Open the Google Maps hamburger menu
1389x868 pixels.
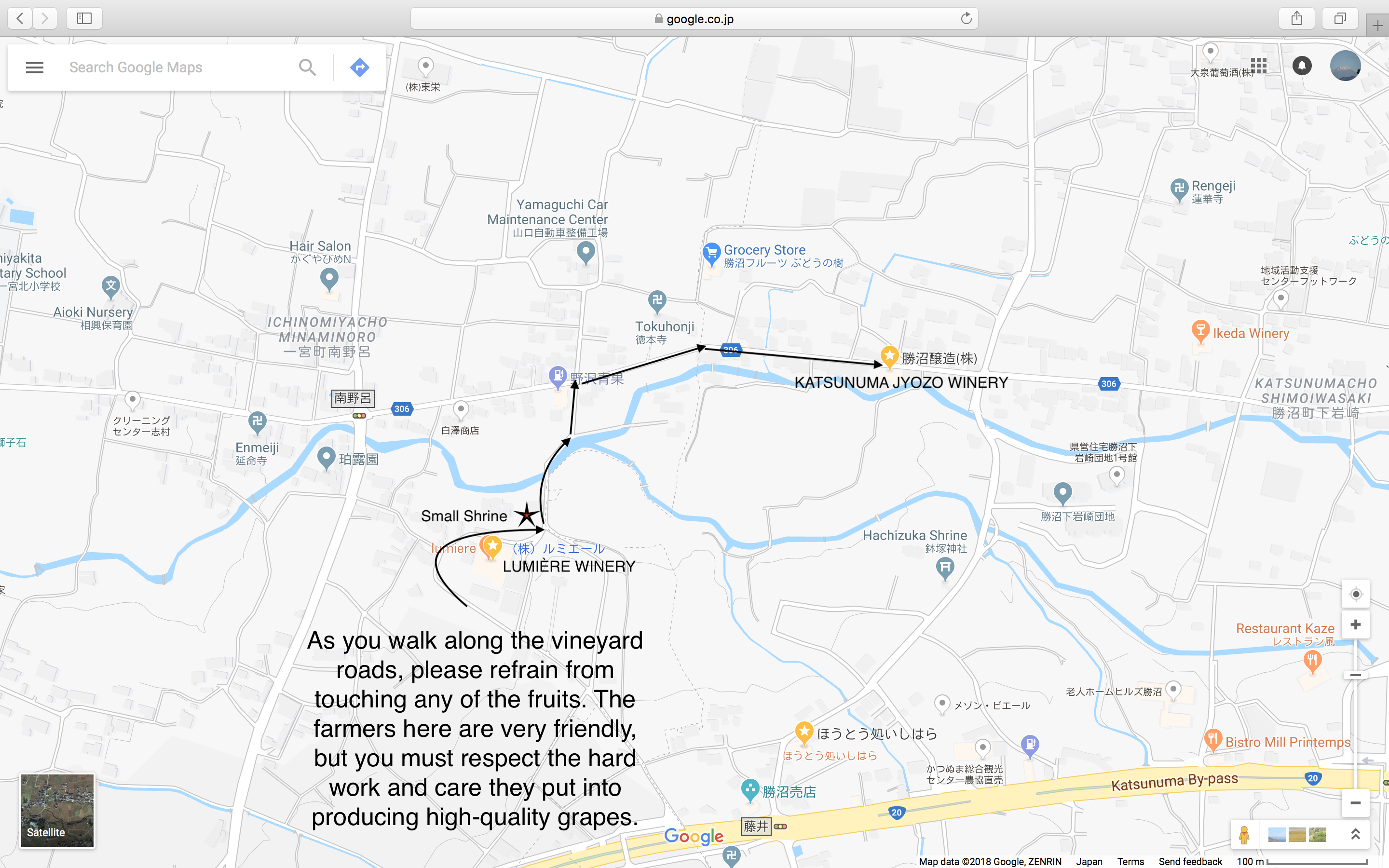click(x=34, y=68)
